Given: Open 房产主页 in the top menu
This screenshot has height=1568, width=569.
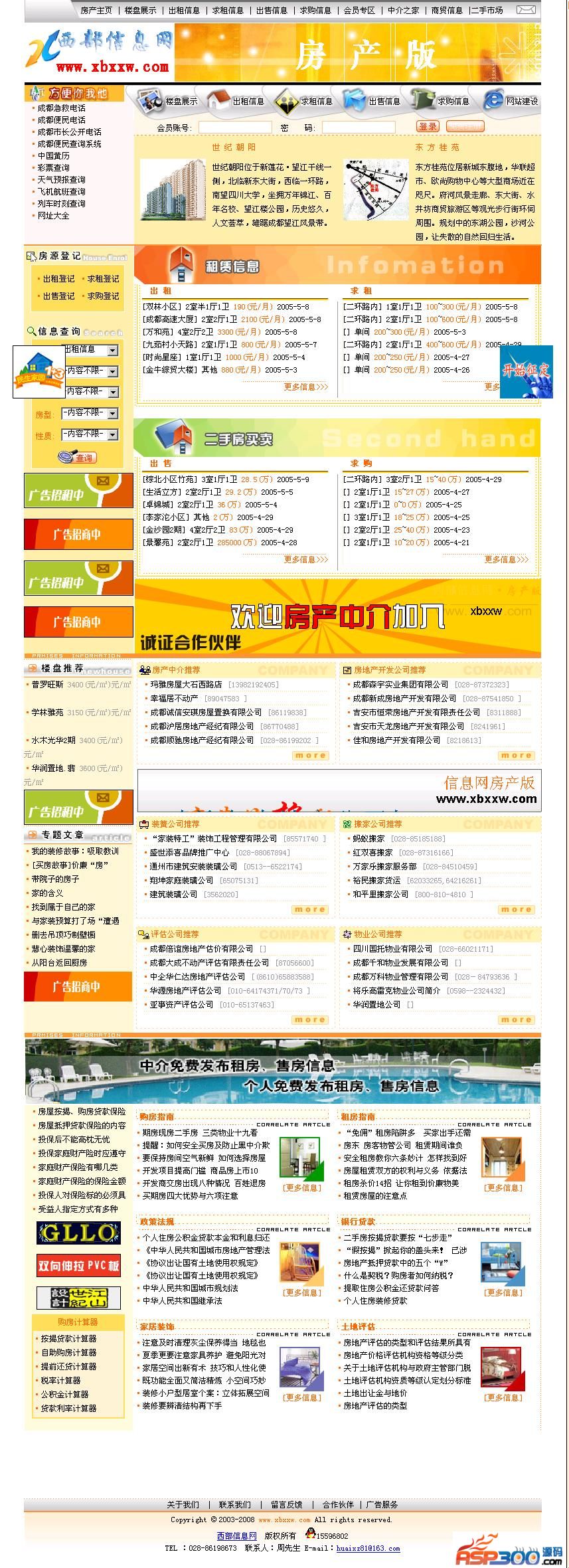Looking at the screenshot, I should pyautogui.click(x=96, y=10).
